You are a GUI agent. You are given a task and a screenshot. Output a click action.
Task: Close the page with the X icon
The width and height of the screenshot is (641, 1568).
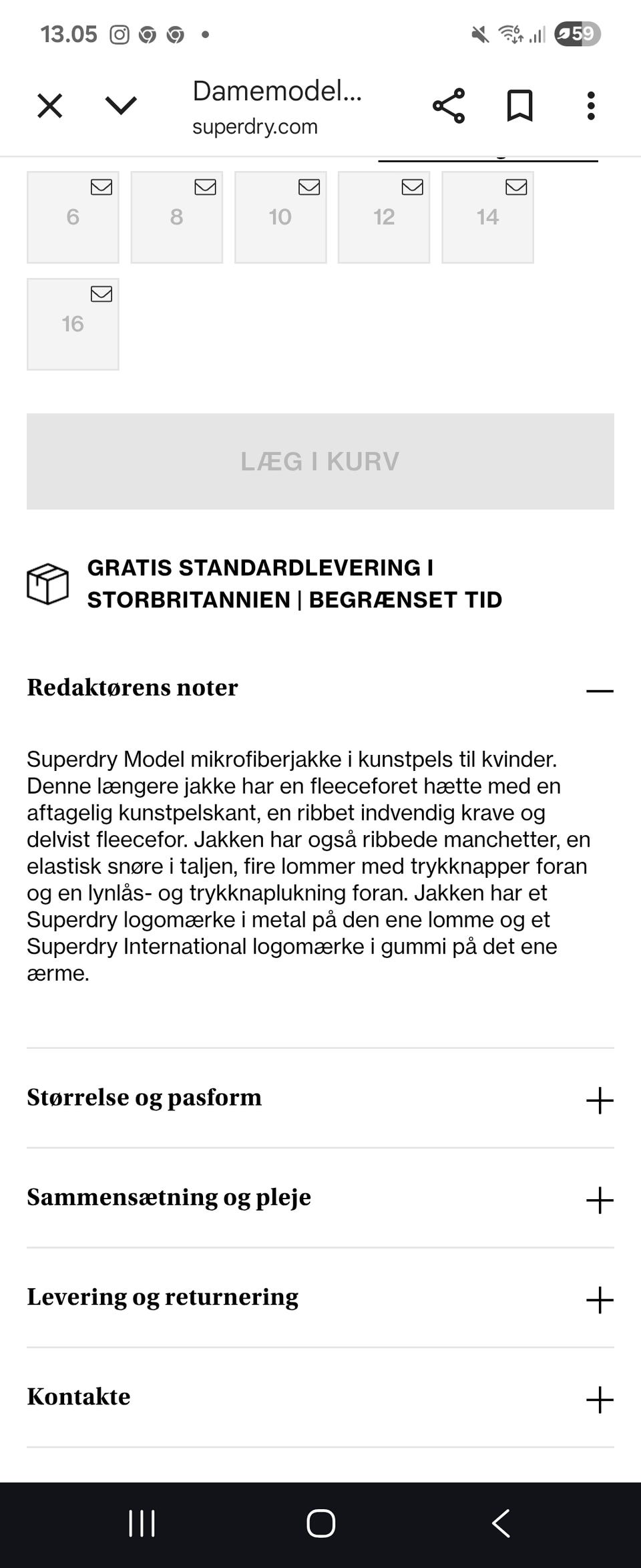(x=49, y=104)
